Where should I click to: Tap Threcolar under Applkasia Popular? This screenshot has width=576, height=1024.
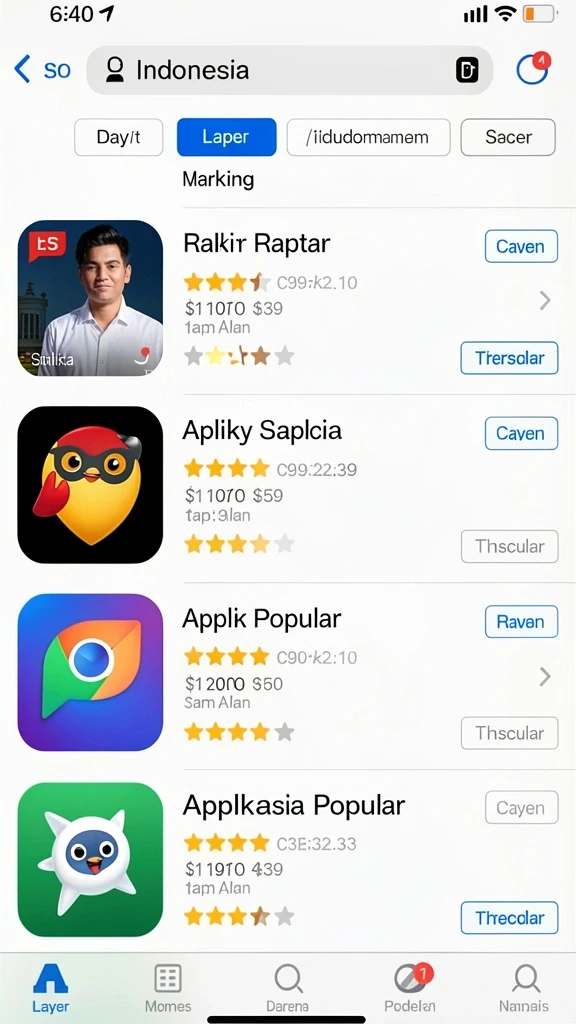(x=509, y=918)
